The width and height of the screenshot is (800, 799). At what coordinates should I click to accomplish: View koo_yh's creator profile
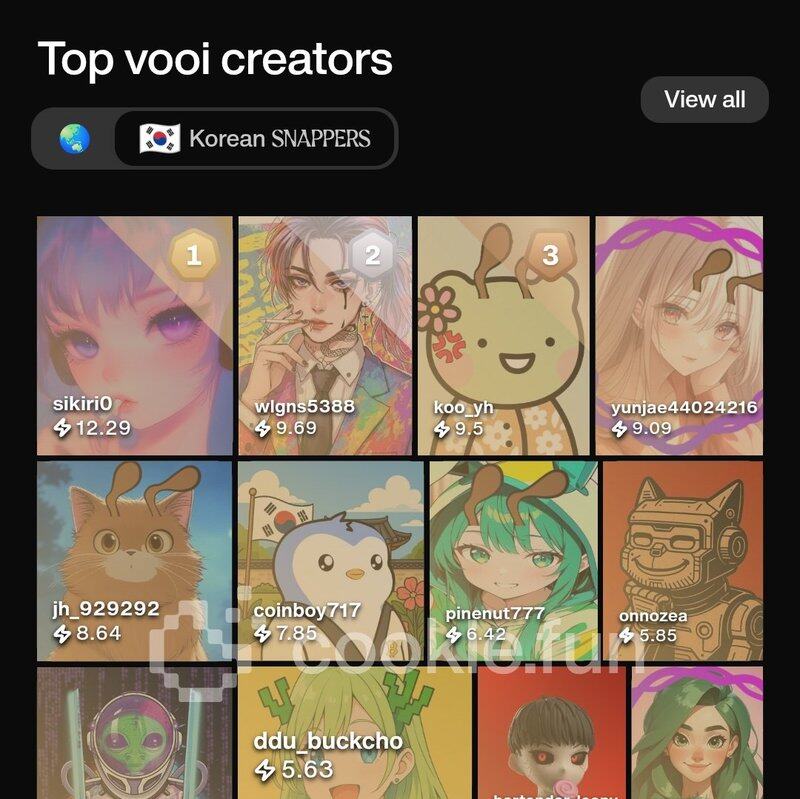tap(503, 335)
